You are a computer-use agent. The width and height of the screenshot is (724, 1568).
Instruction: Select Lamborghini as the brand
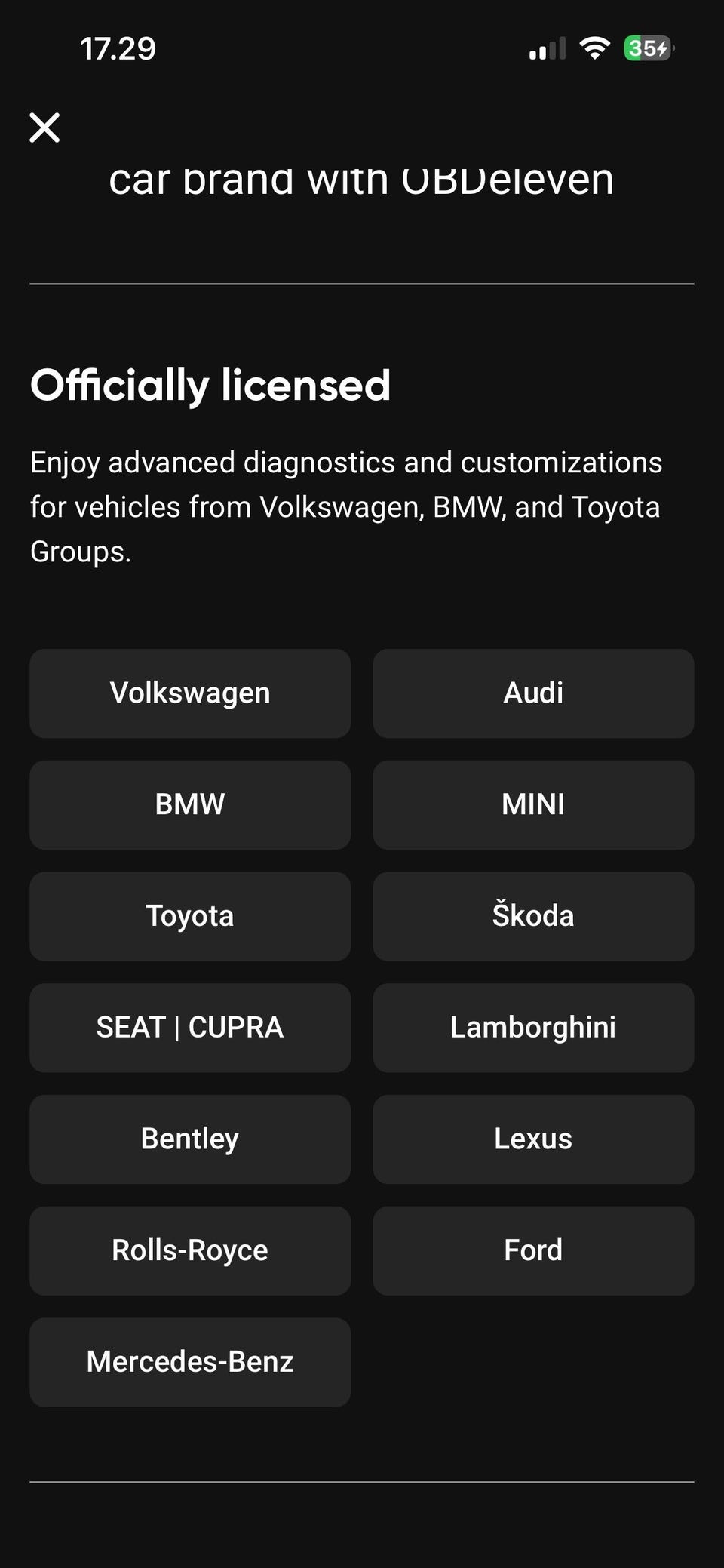(533, 1027)
